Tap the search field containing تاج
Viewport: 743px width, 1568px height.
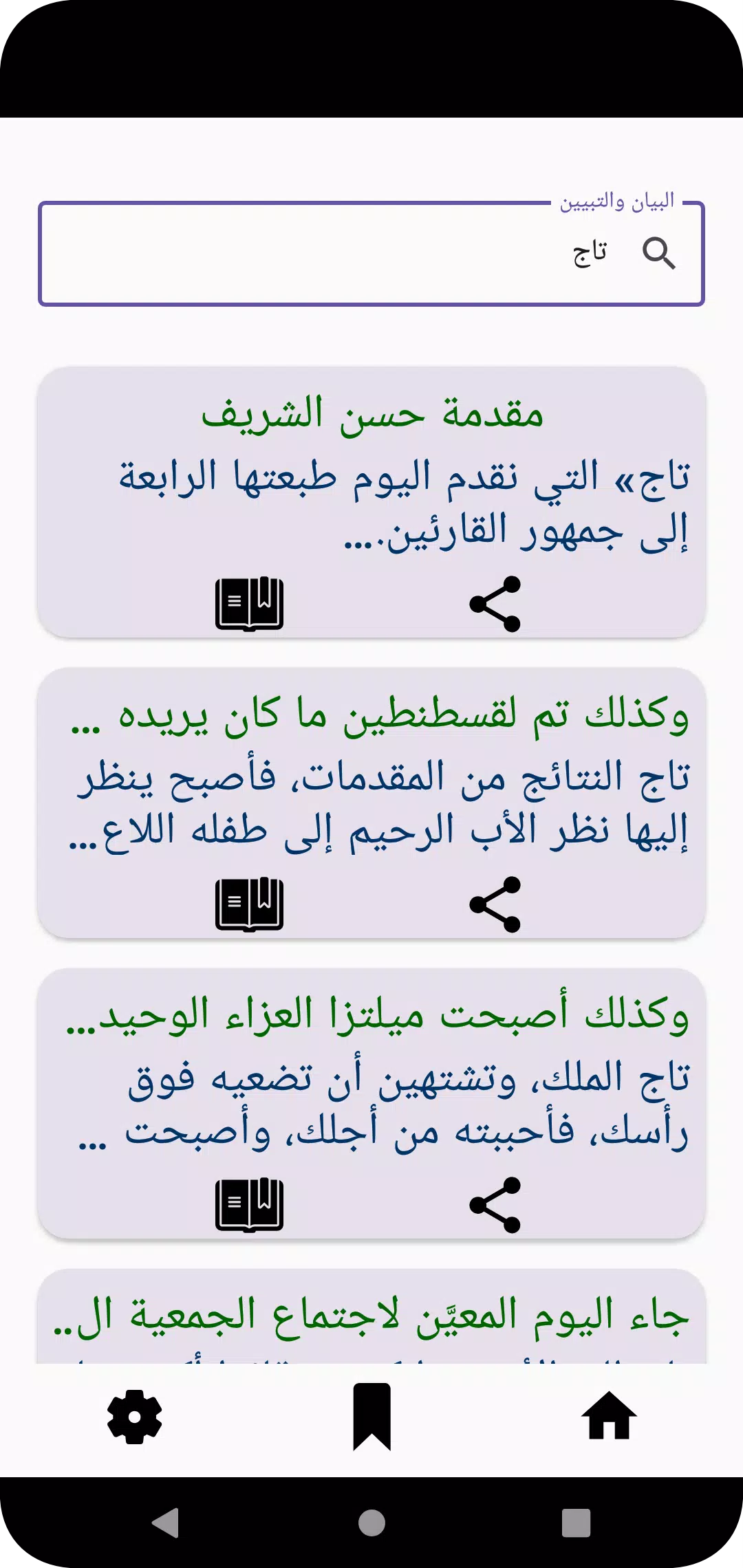(x=371, y=253)
